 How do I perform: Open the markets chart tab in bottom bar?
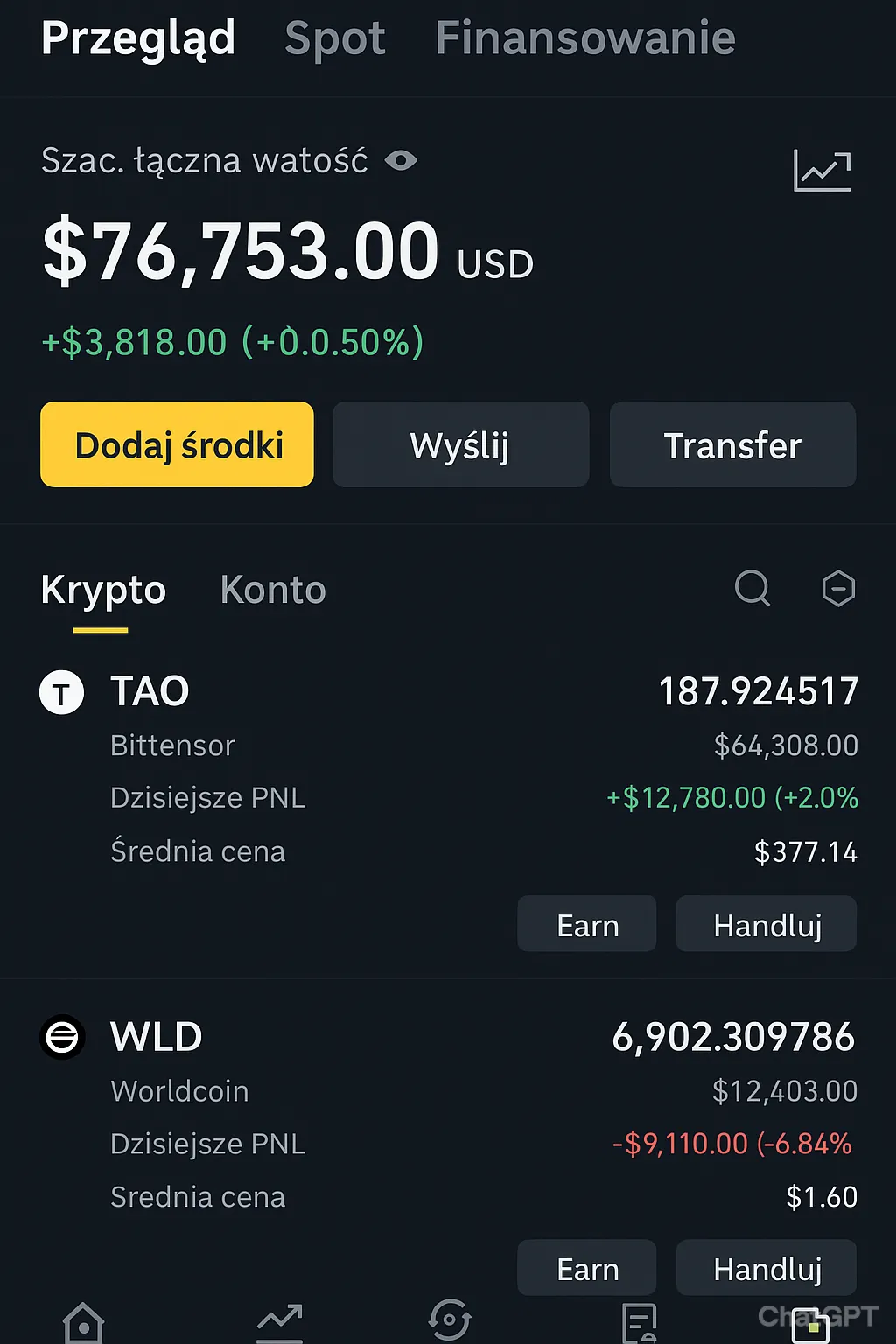pyautogui.click(x=279, y=1322)
